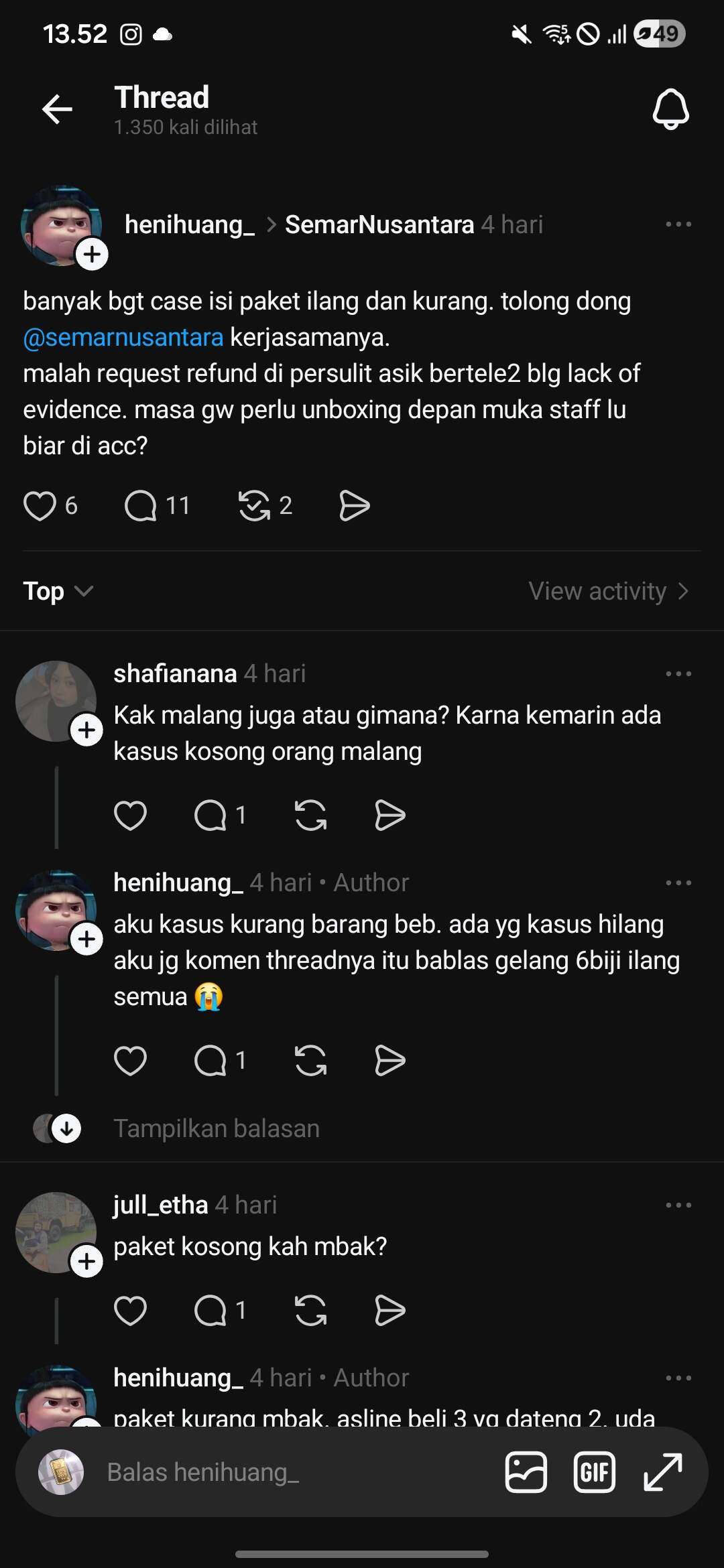724x1568 pixels.
Task: Expand the reply composer to full screen
Action: [x=662, y=1472]
